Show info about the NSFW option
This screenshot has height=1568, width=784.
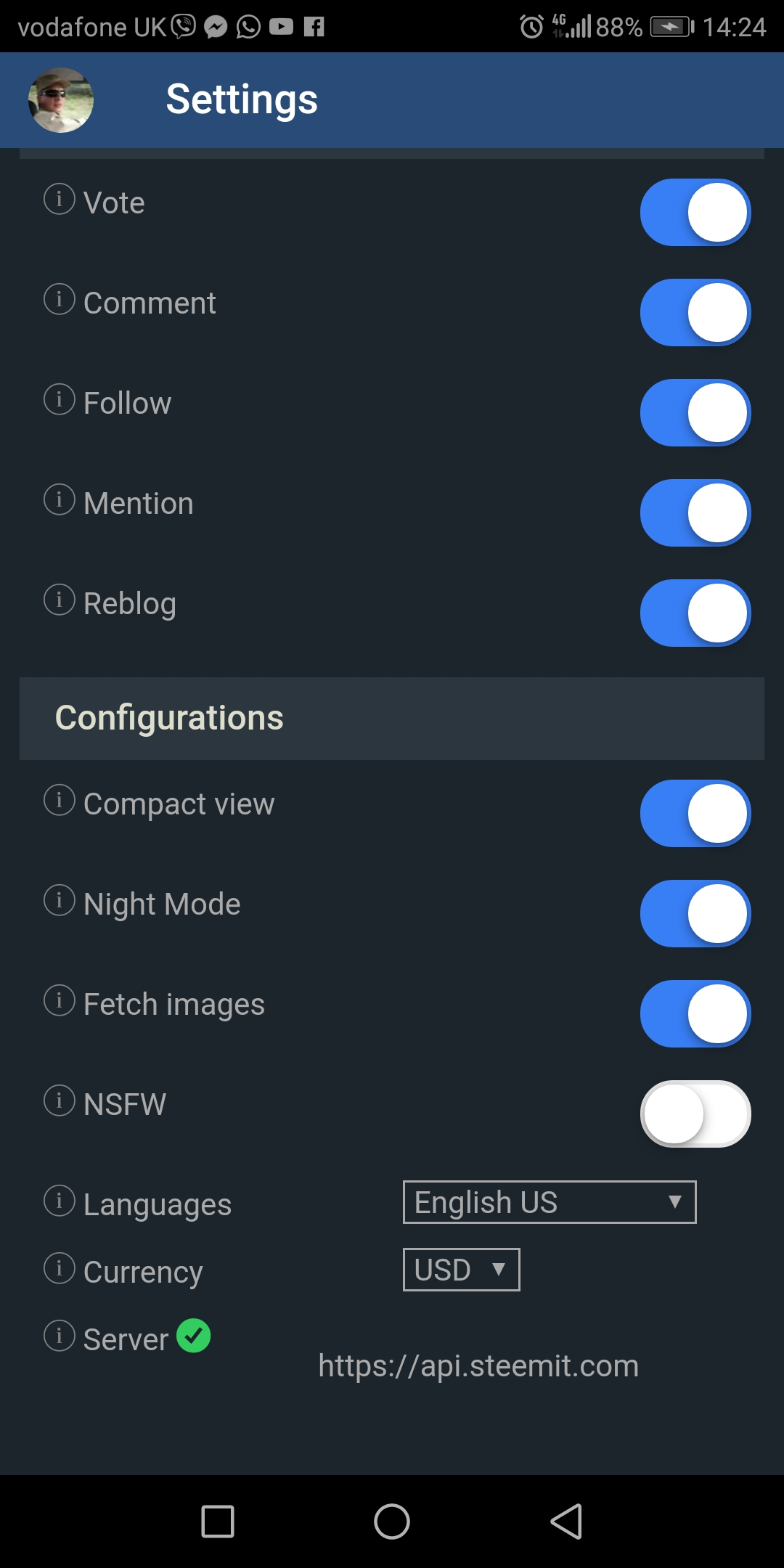pos(60,1101)
